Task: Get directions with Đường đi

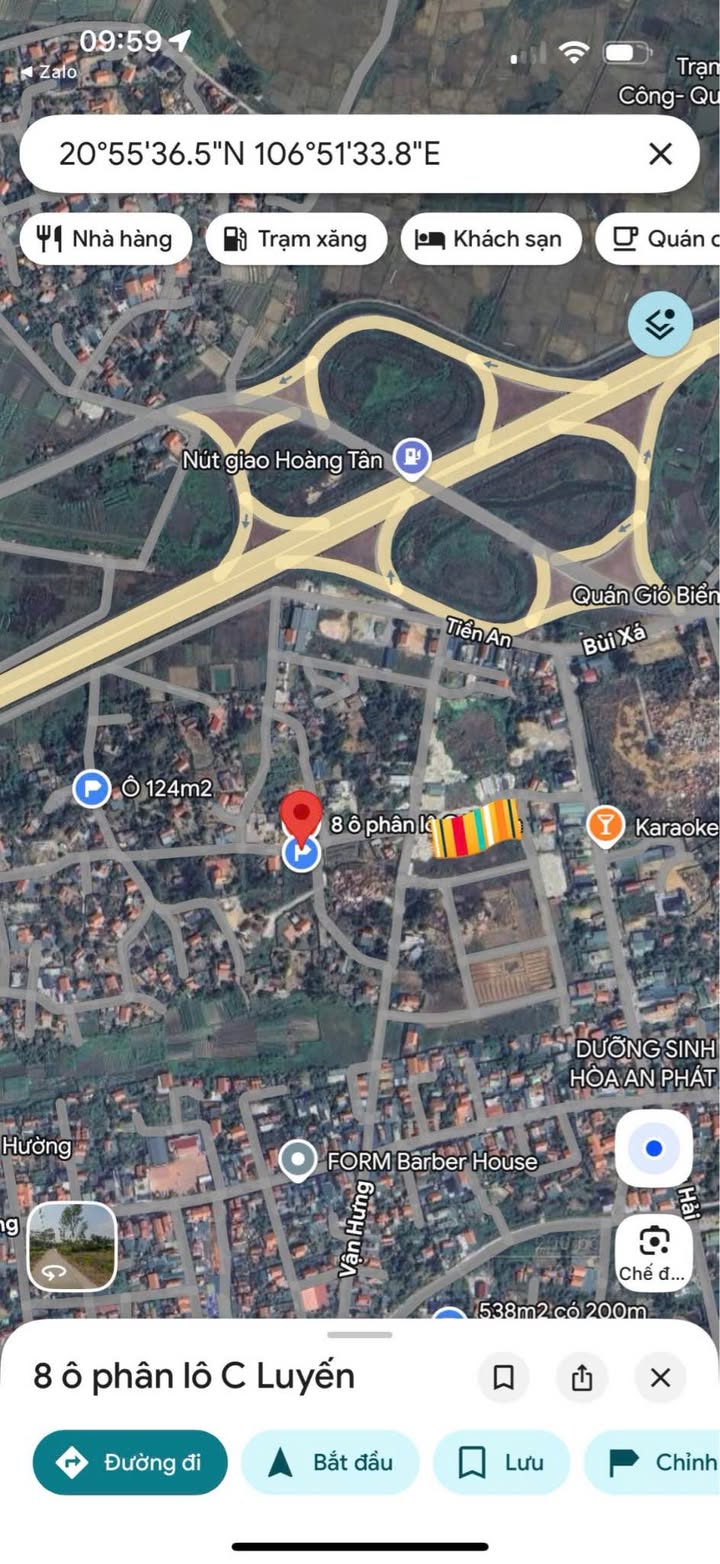Action: tap(130, 1462)
